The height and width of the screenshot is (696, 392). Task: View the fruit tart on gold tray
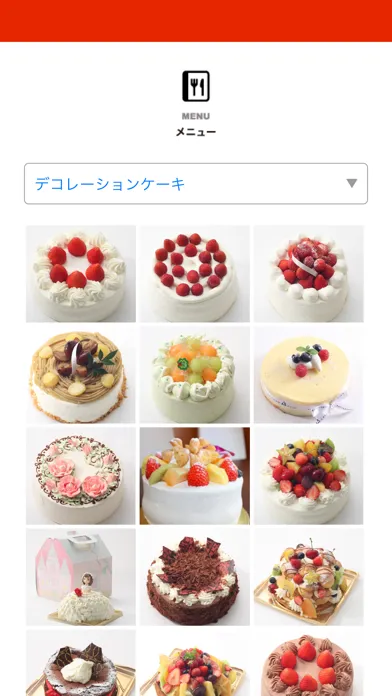[x=195, y=663]
